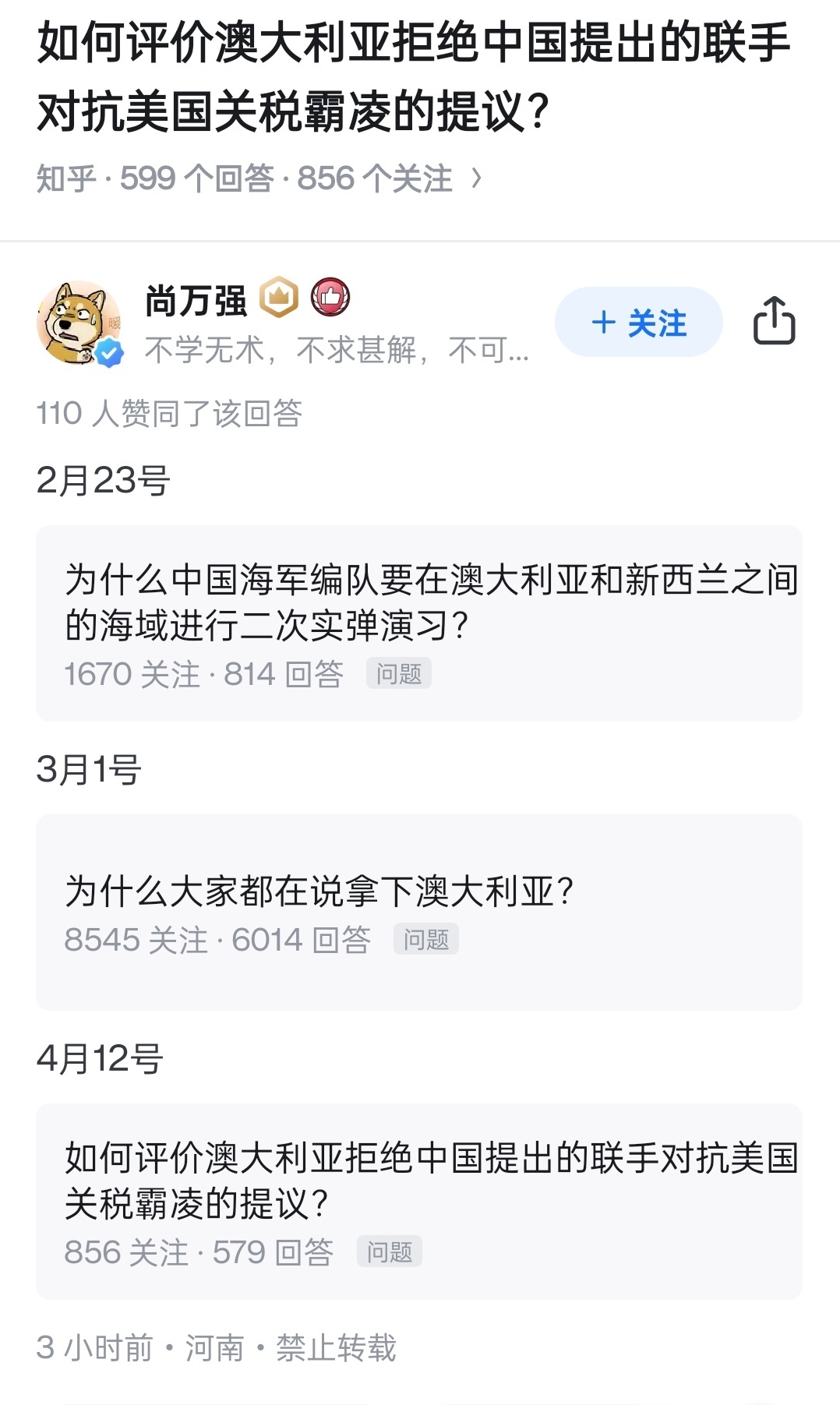This screenshot has width=840, height=1405.
Task: Open the 为什么大家都在说拿下澳大利亚 question card
Action: (x=418, y=912)
